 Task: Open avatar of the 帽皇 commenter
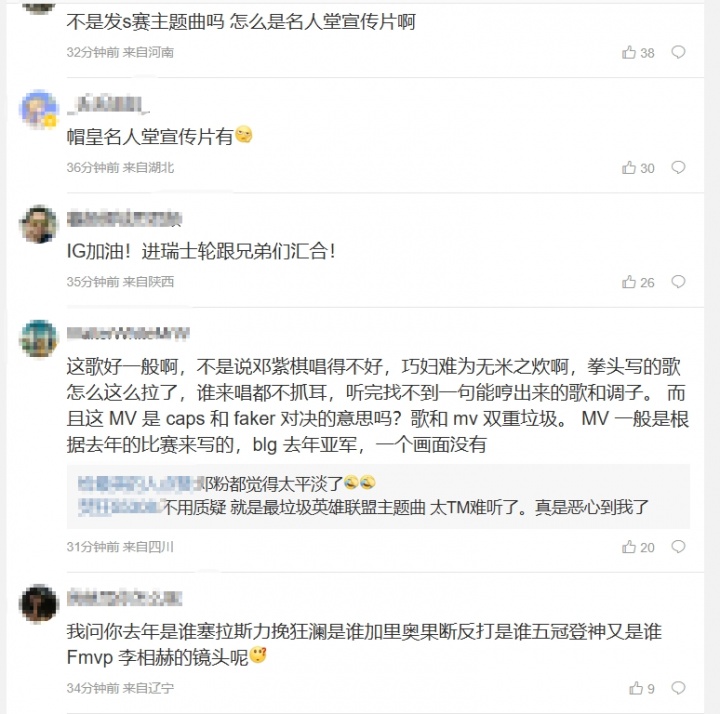[39, 108]
